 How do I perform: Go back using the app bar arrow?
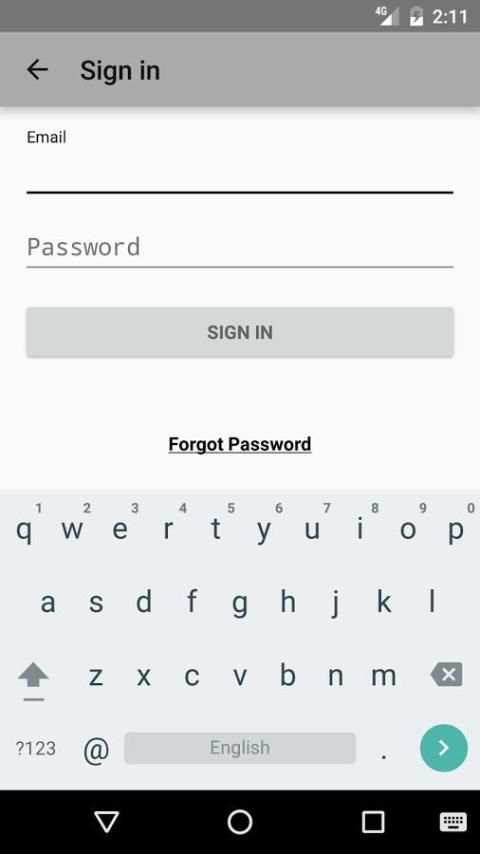[38, 70]
